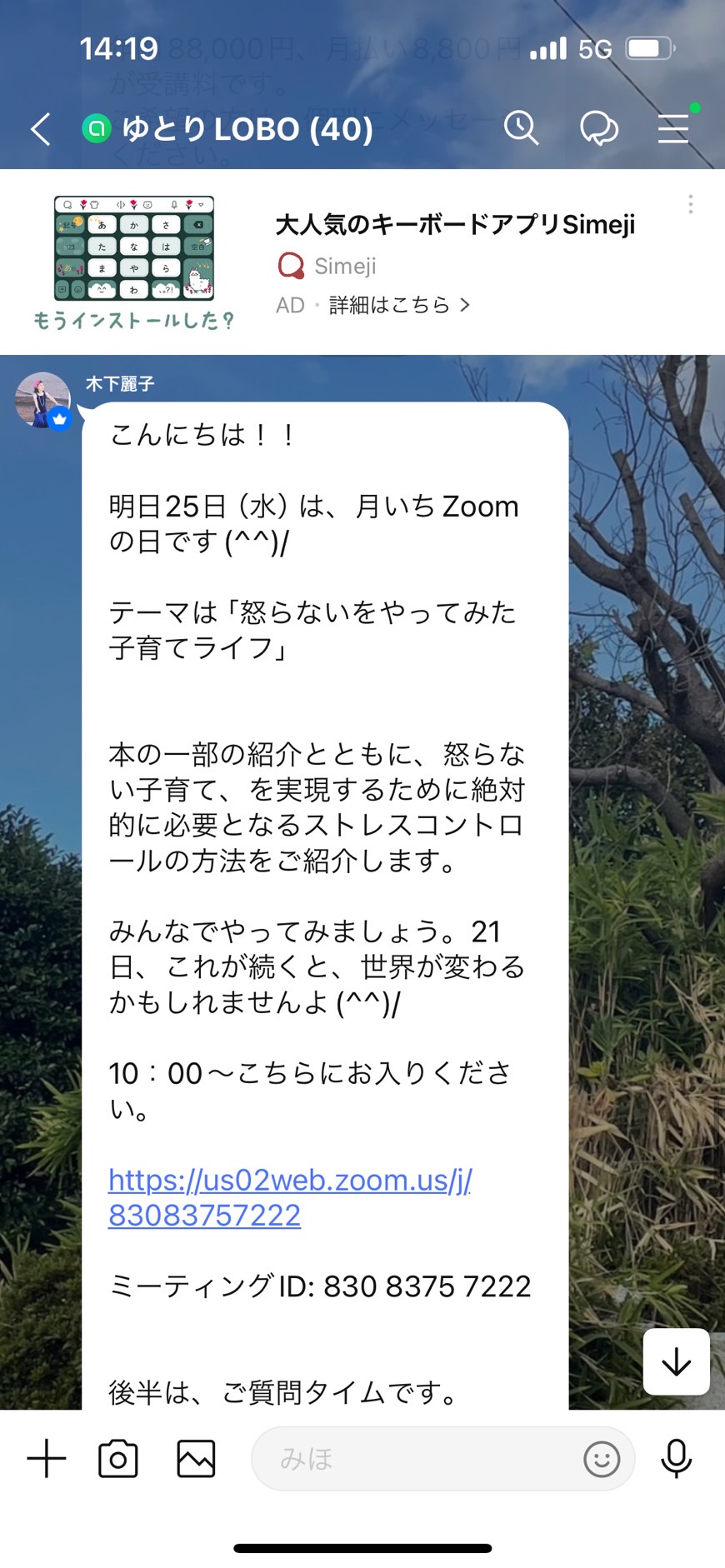Launch the camera to take a photo
The image size is (725, 1568).
[118, 1459]
